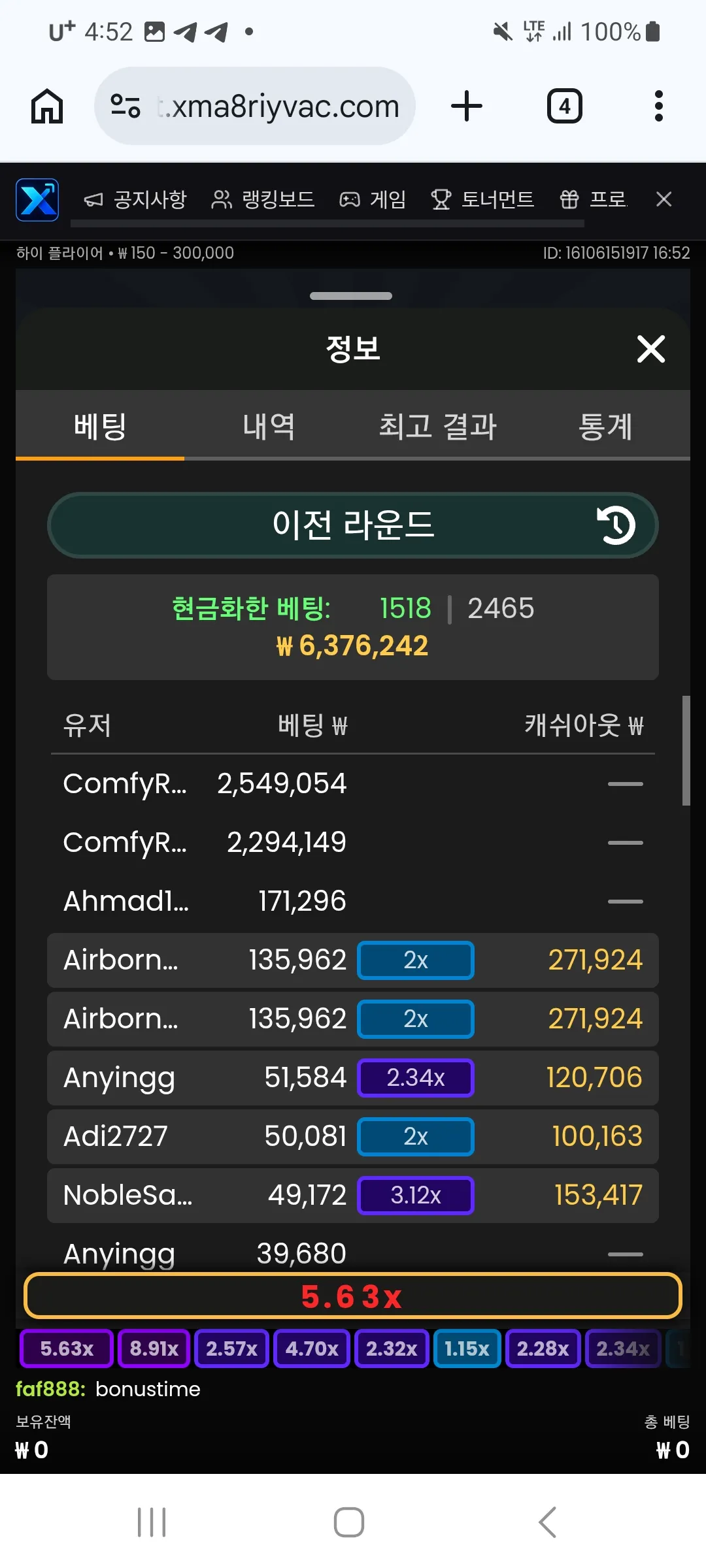Screen dimensions: 706x1568
Task: Close the 정보 info panel
Action: tap(651, 349)
